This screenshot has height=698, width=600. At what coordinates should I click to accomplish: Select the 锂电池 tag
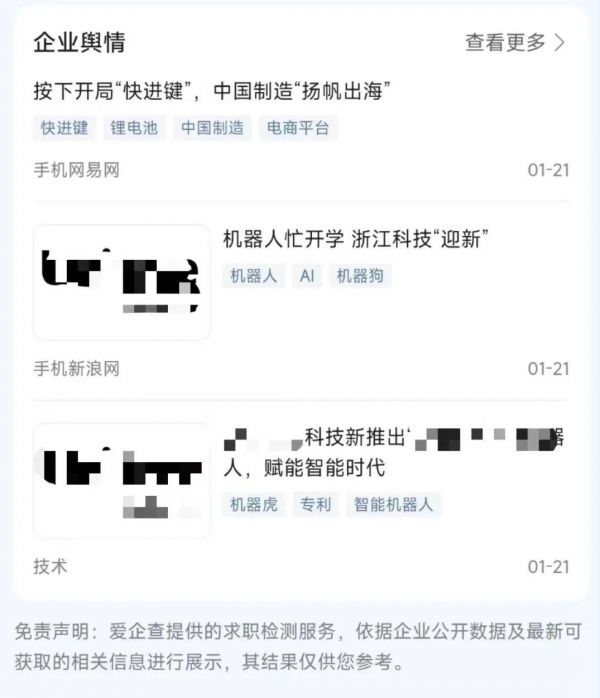click(134, 128)
